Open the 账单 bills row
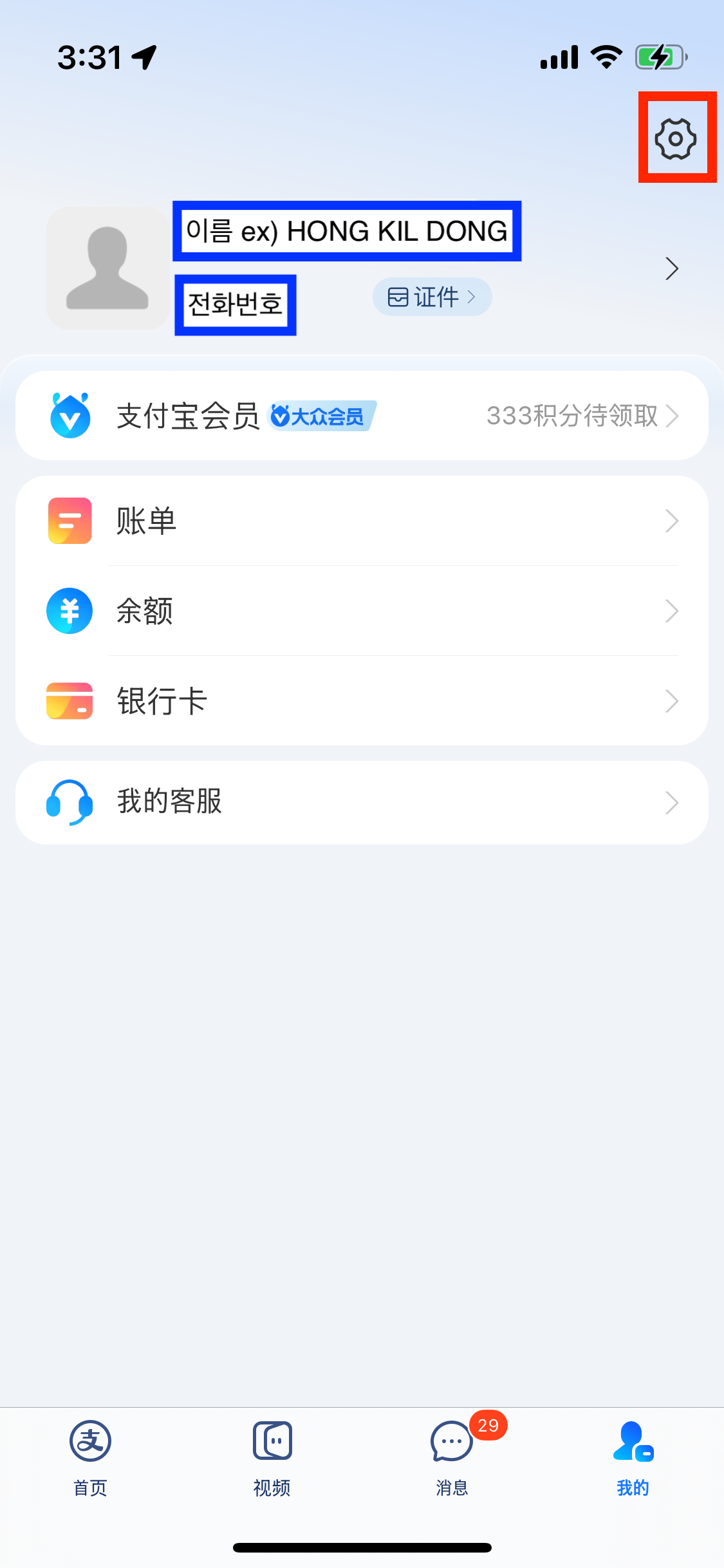This screenshot has width=724, height=1568. (362, 521)
